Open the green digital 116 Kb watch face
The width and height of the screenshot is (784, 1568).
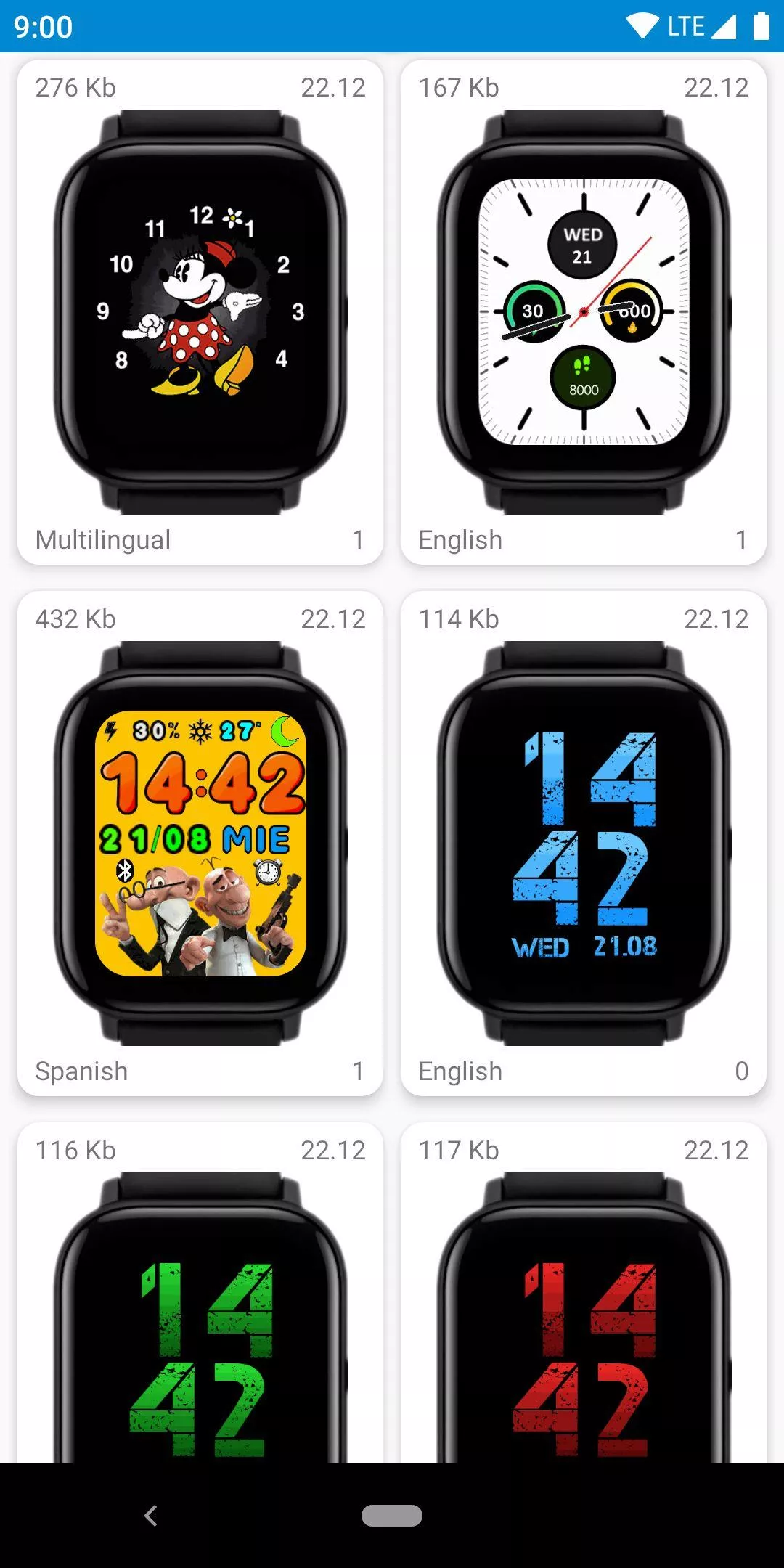[200, 1321]
